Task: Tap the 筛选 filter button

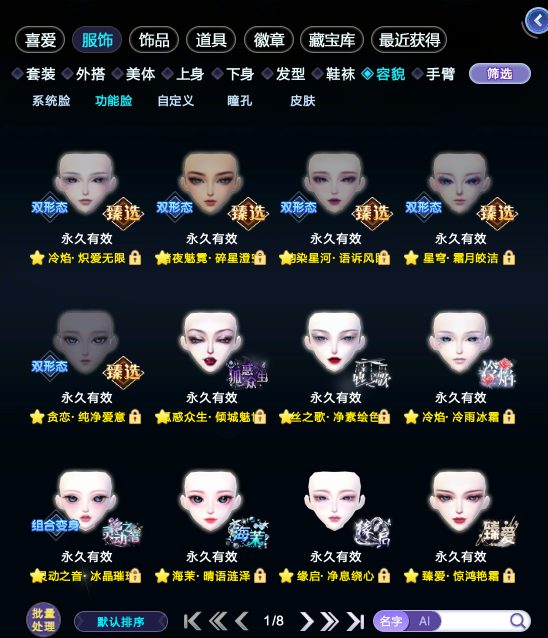Action: (x=500, y=74)
